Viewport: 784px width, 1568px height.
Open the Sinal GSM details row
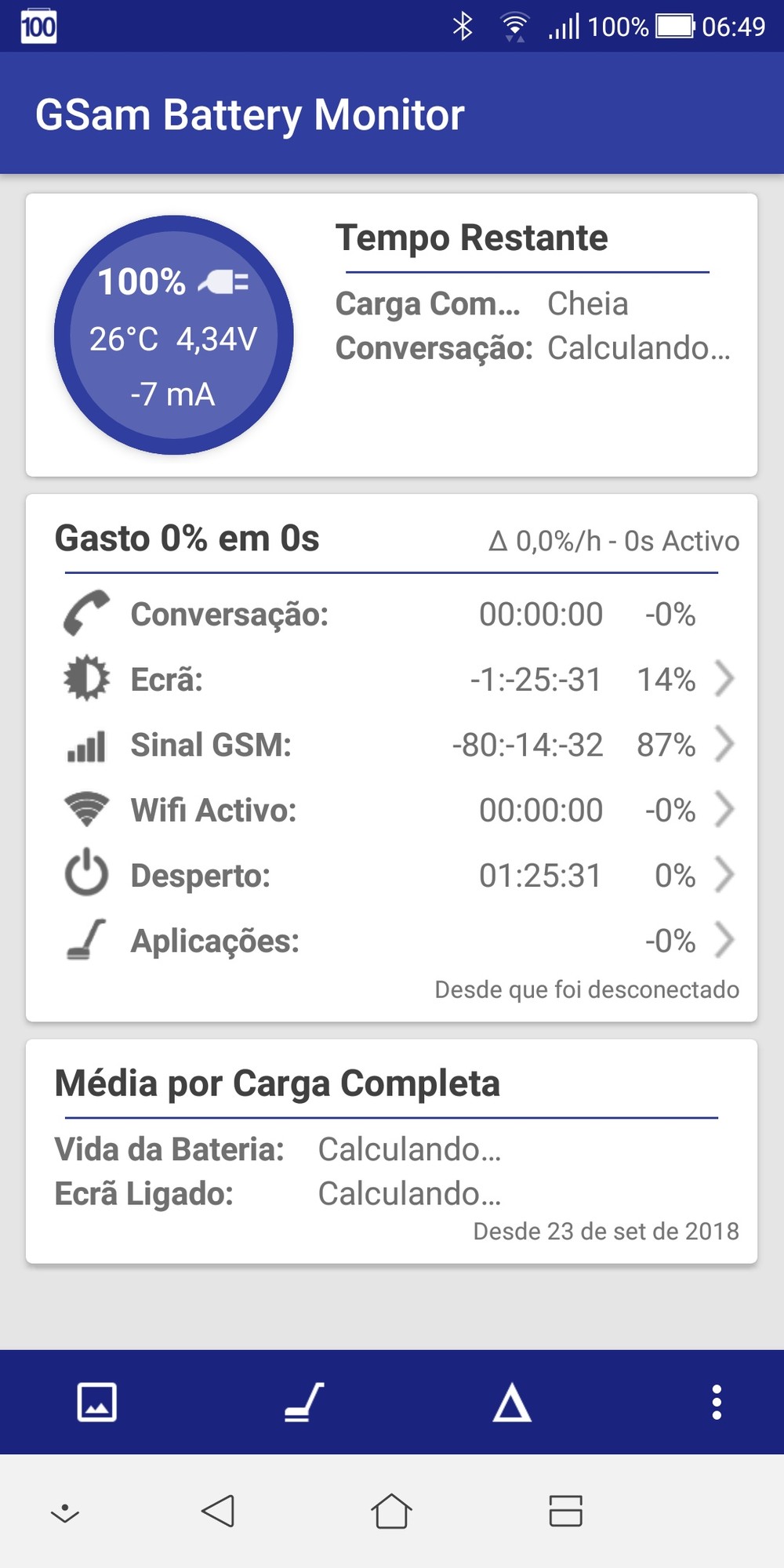click(392, 745)
